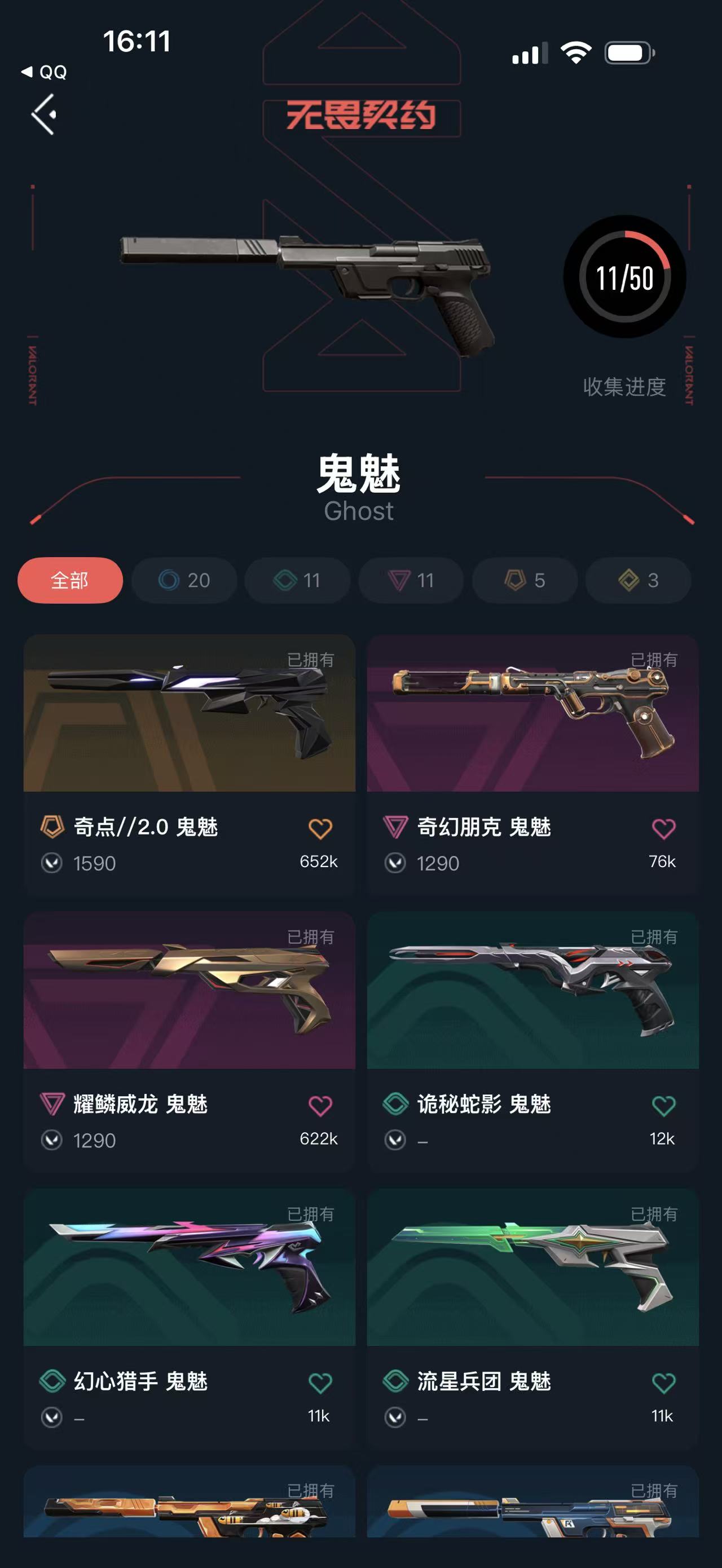Open the 奇点//2.0 鬼魅 skin card
This screenshot has width=722, height=1568.
click(190, 765)
